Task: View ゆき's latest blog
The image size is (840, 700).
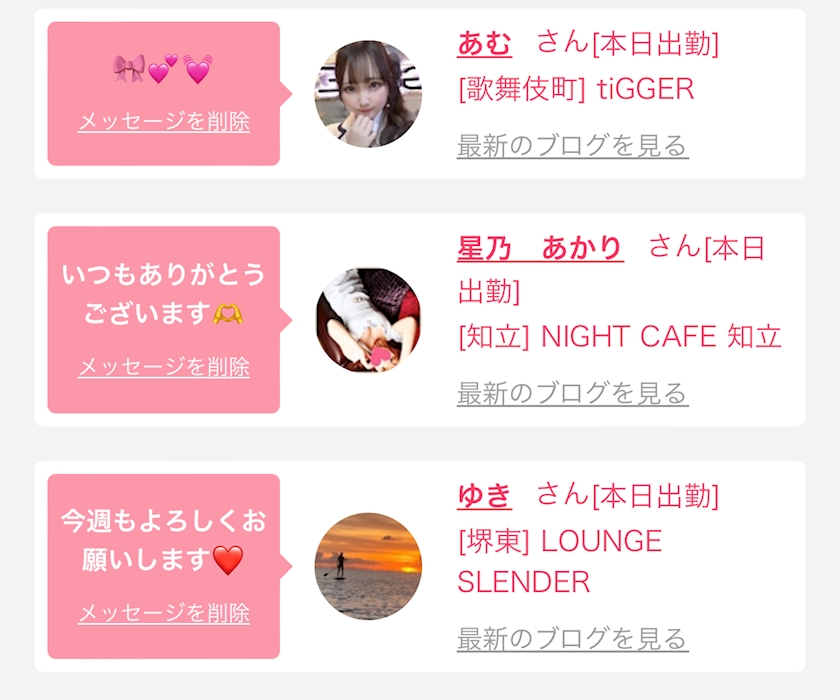Action: click(572, 638)
